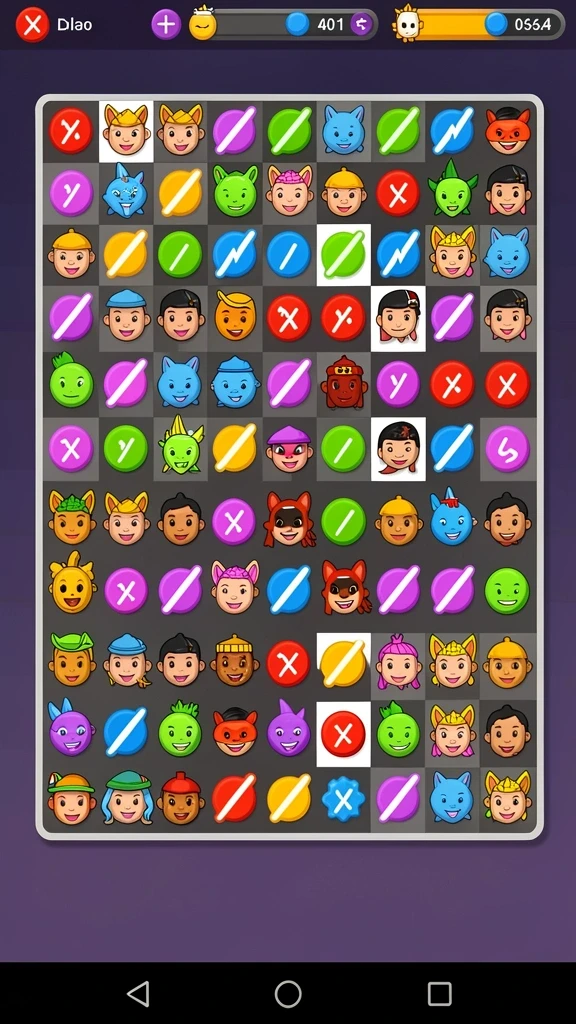Close the game with the red X
The image size is (576, 1024).
(32, 25)
